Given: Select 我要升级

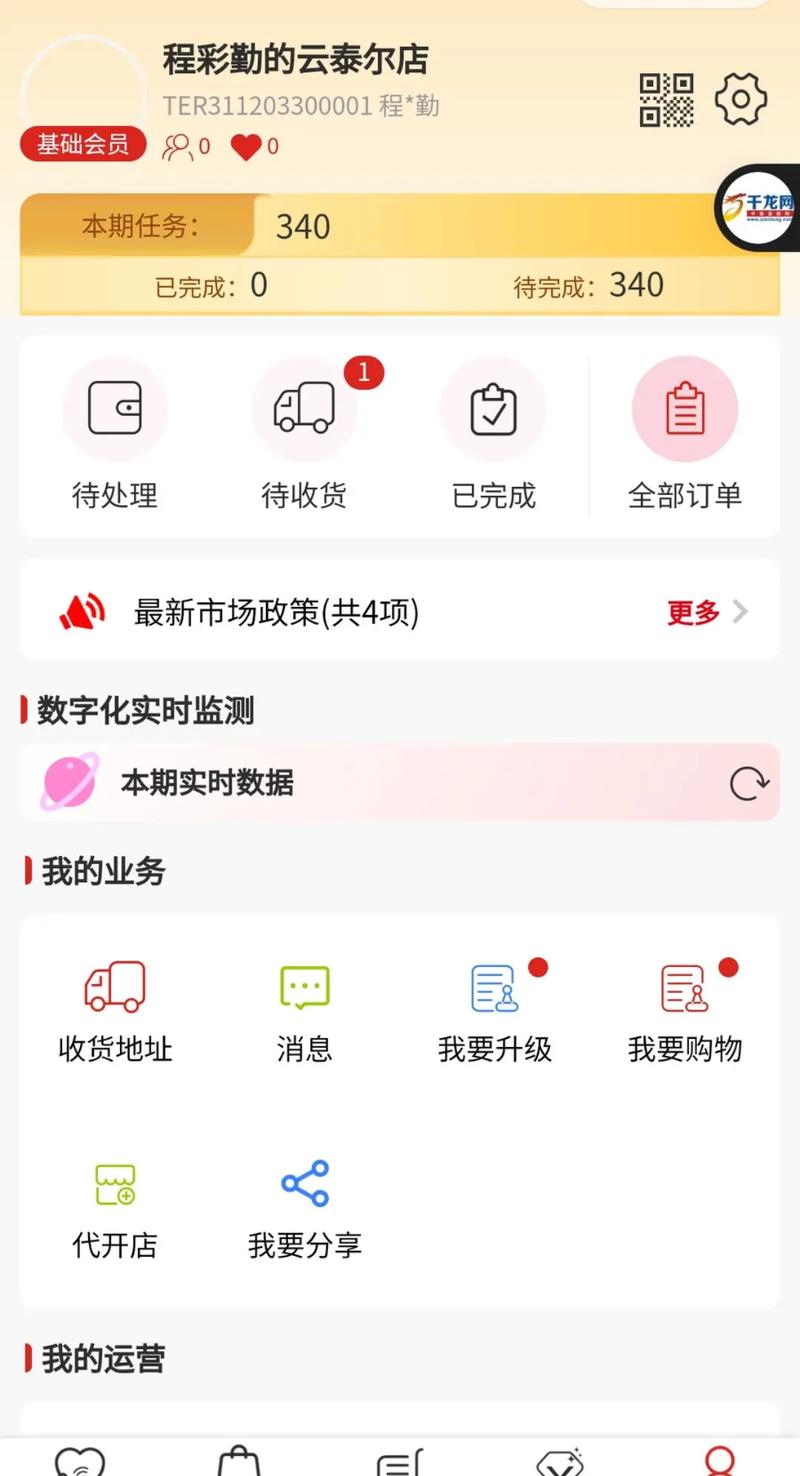Looking at the screenshot, I should coord(495,1012).
